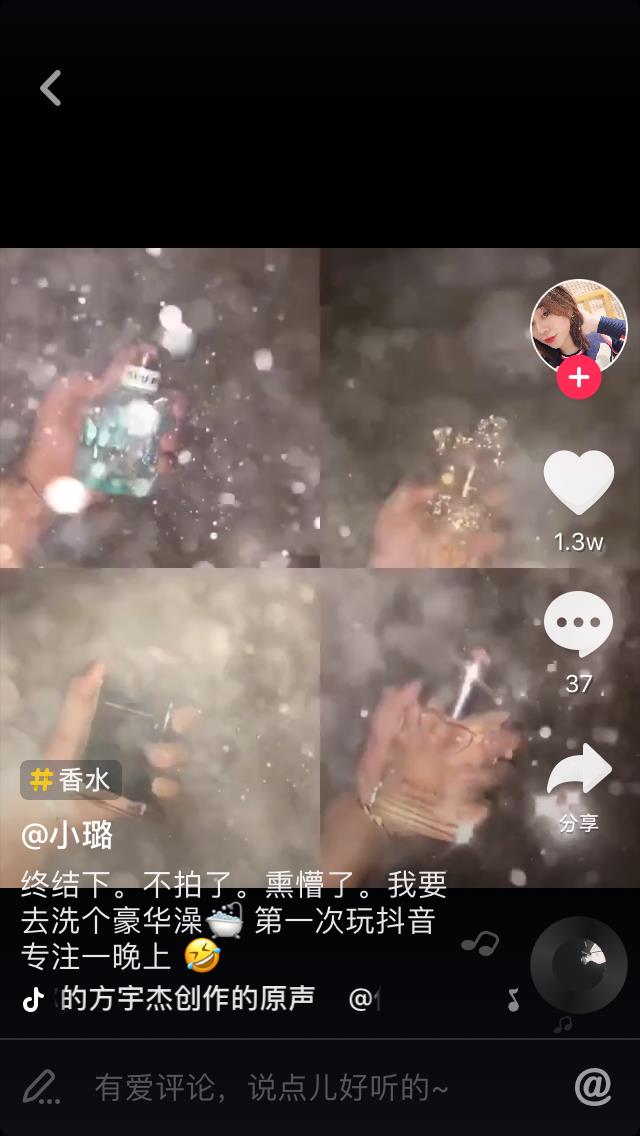Like this video with the heart icon
This screenshot has width=640, height=1136.
[x=578, y=483]
